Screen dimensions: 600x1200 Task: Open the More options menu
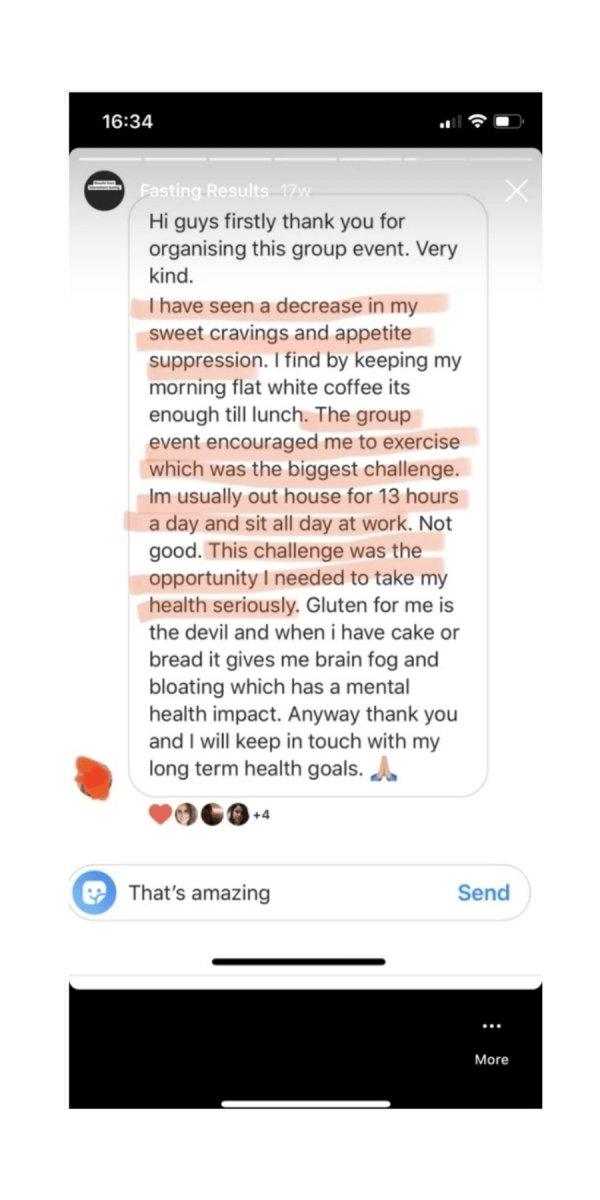(x=491, y=1042)
